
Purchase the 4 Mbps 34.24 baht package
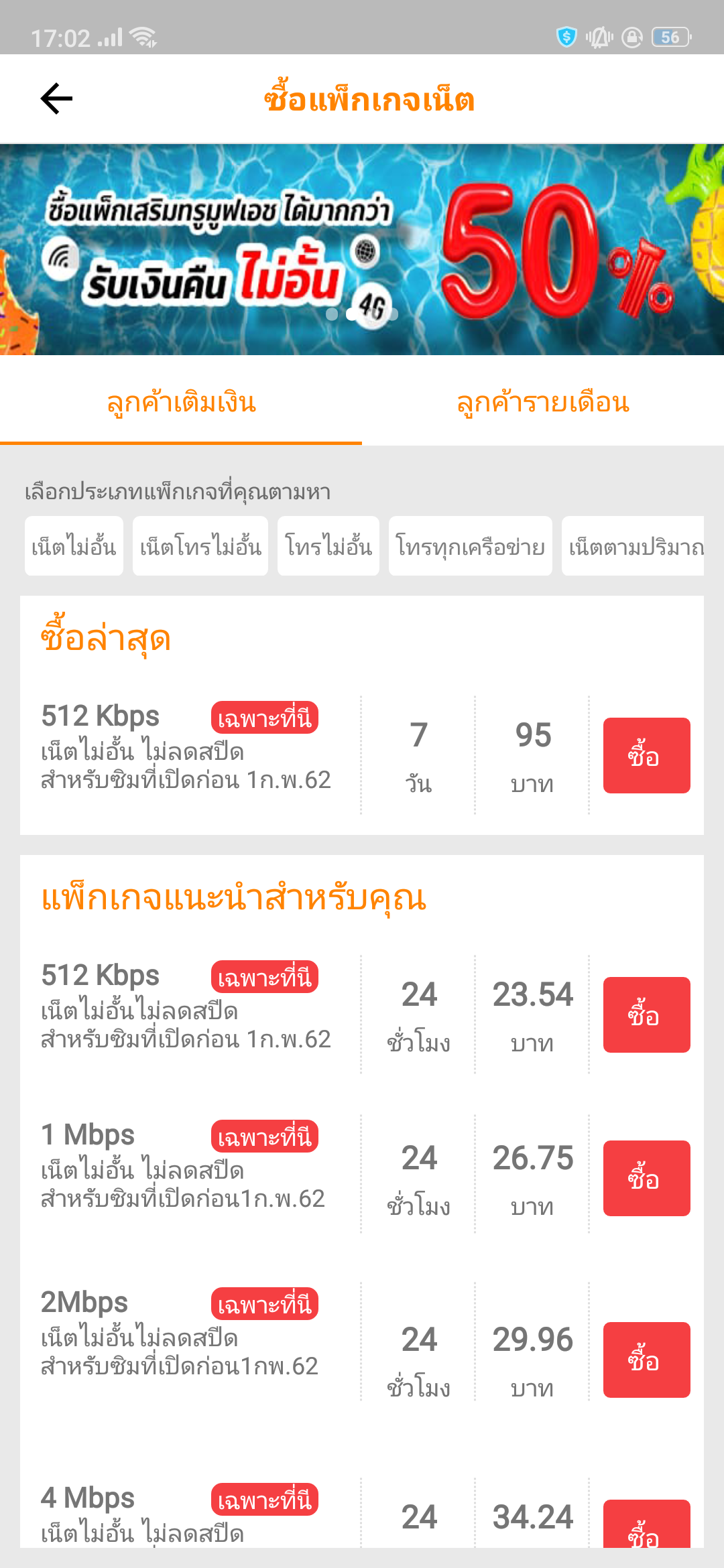pos(646,1525)
